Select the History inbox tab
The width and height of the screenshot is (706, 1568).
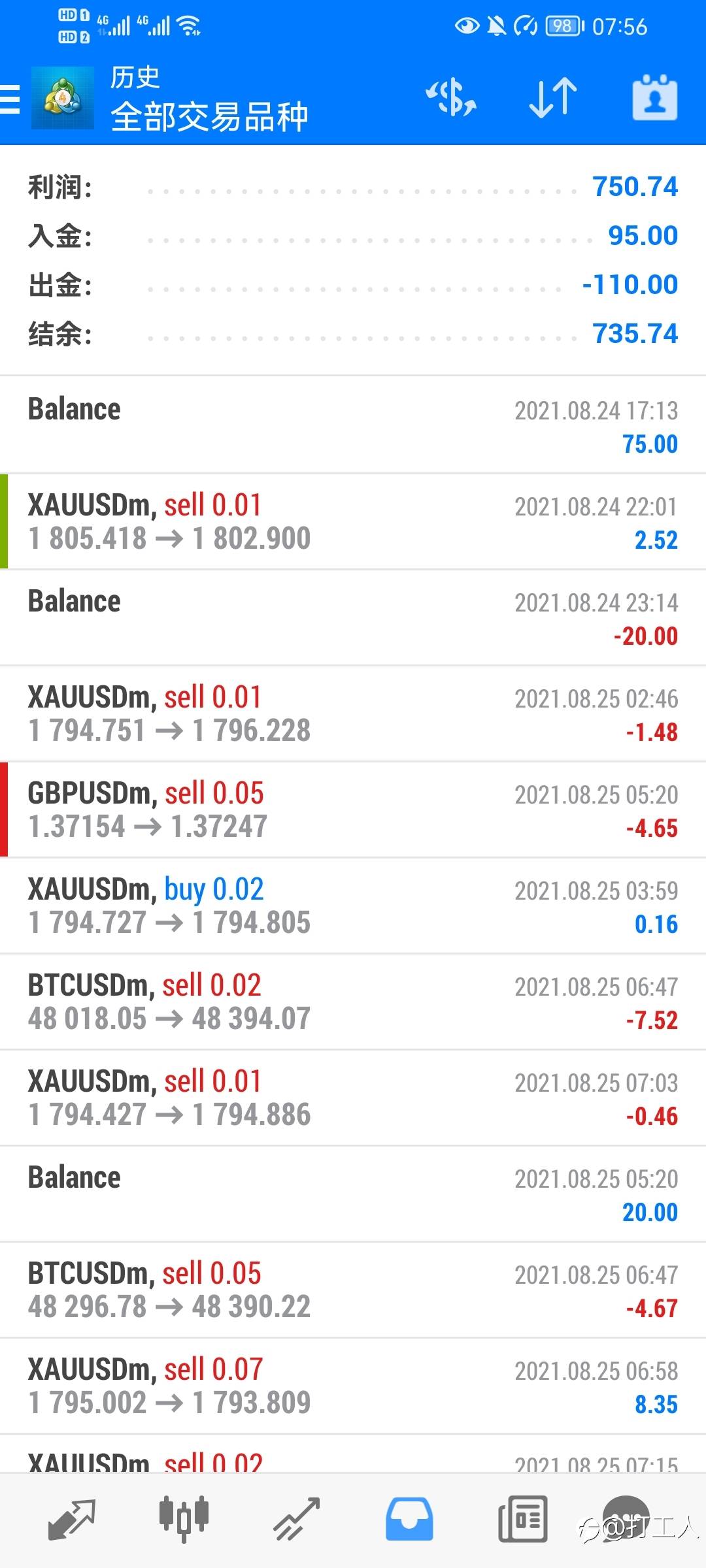409,1518
